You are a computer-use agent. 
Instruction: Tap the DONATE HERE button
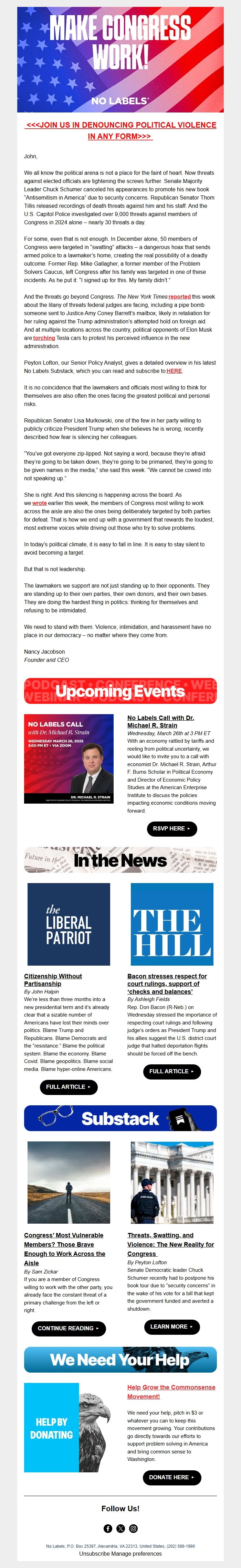pos(171,1477)
